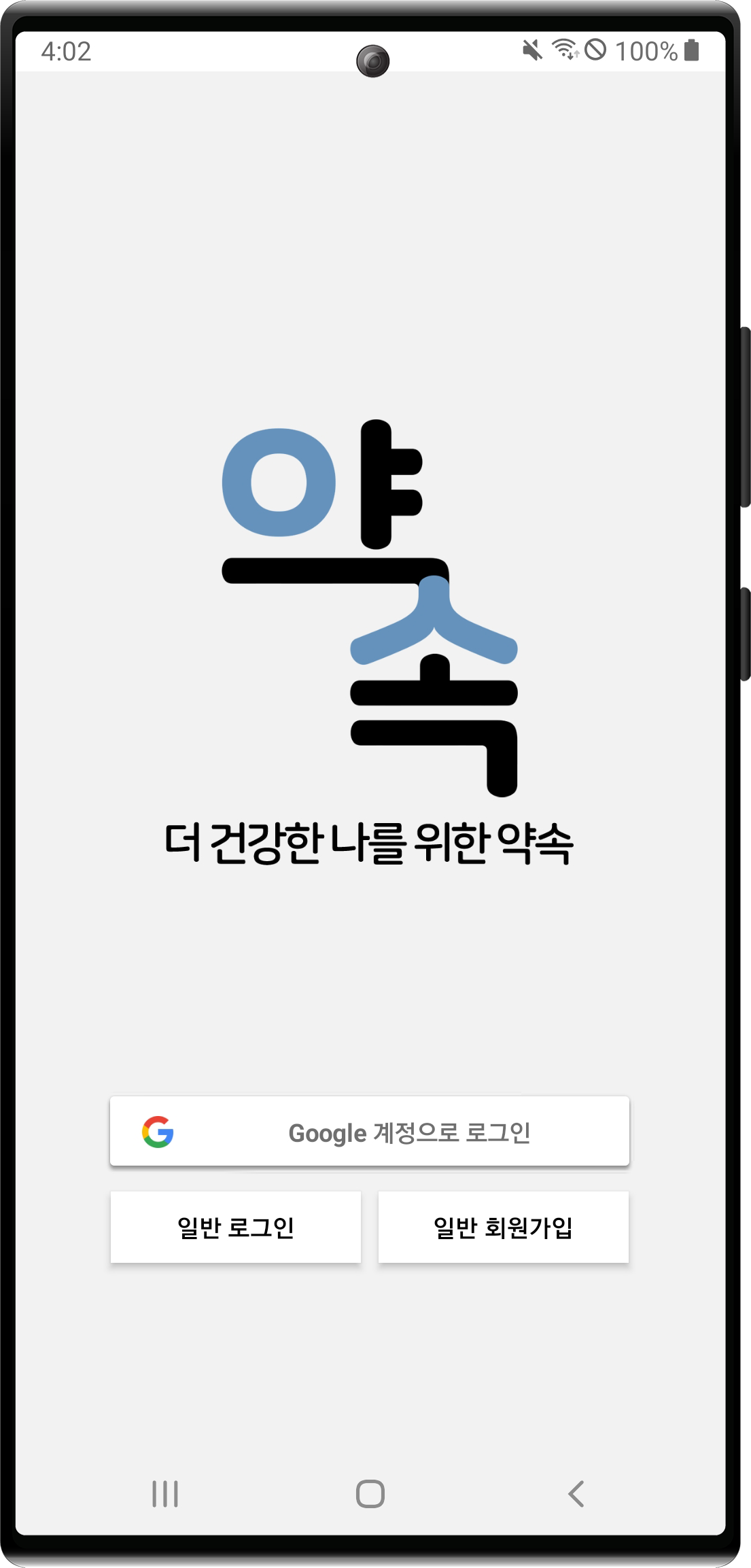Open the system recent apps button
This screenshot has width=751, height=1568.
click(165, 1494)
